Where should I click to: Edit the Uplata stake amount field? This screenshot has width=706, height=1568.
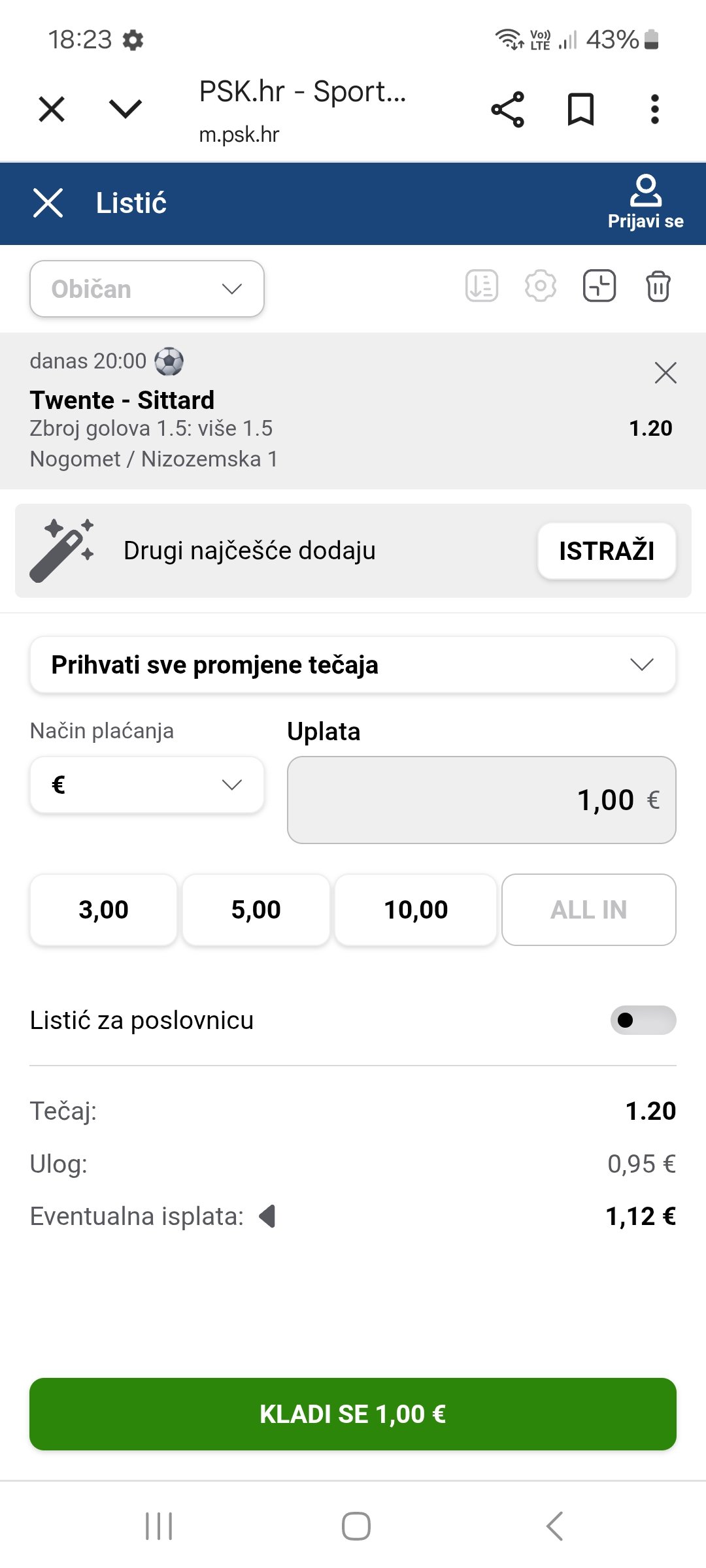pos(482,800)
